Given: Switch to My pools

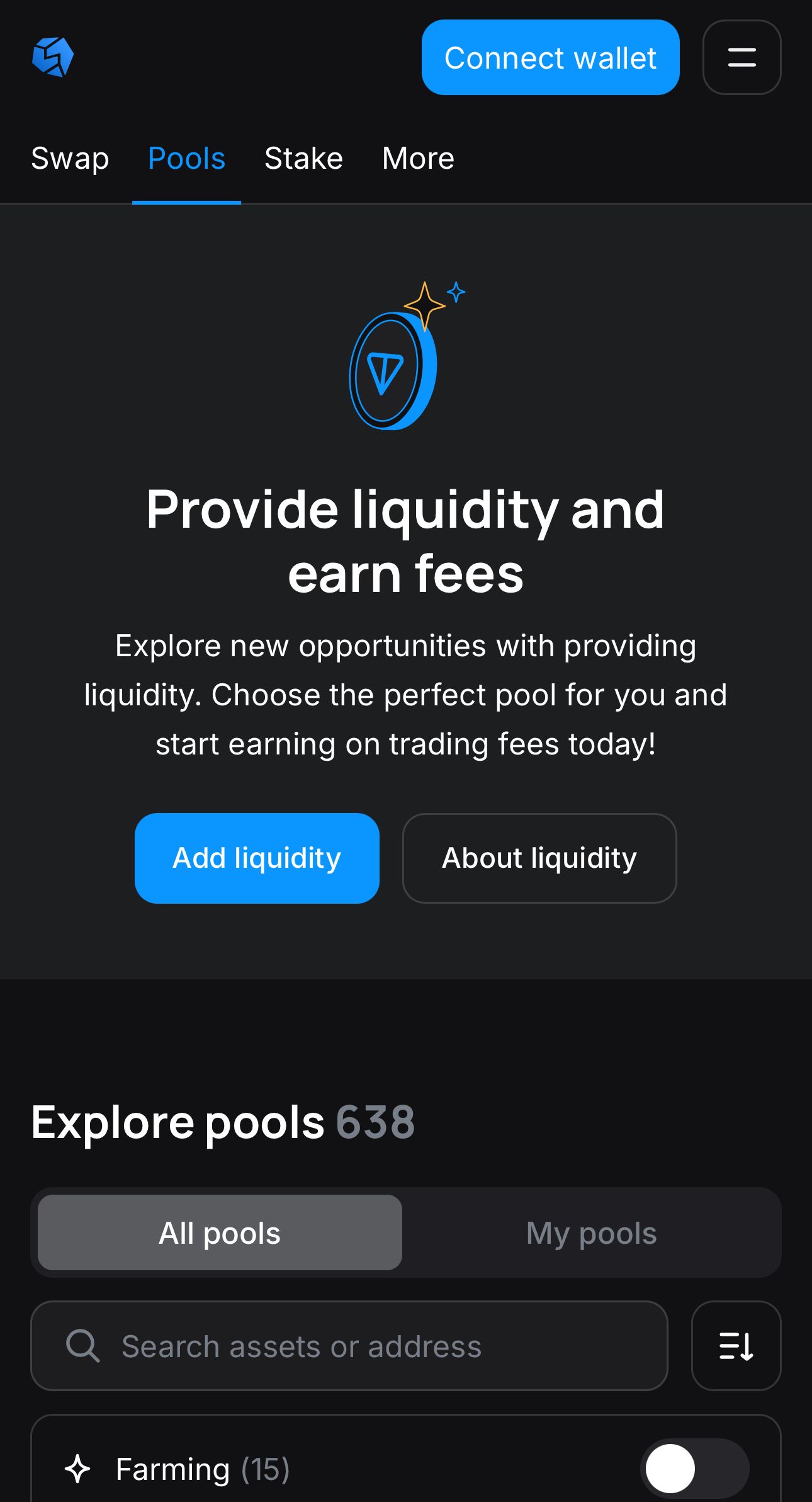Looking at the screenshot, I should point(591,1232).
